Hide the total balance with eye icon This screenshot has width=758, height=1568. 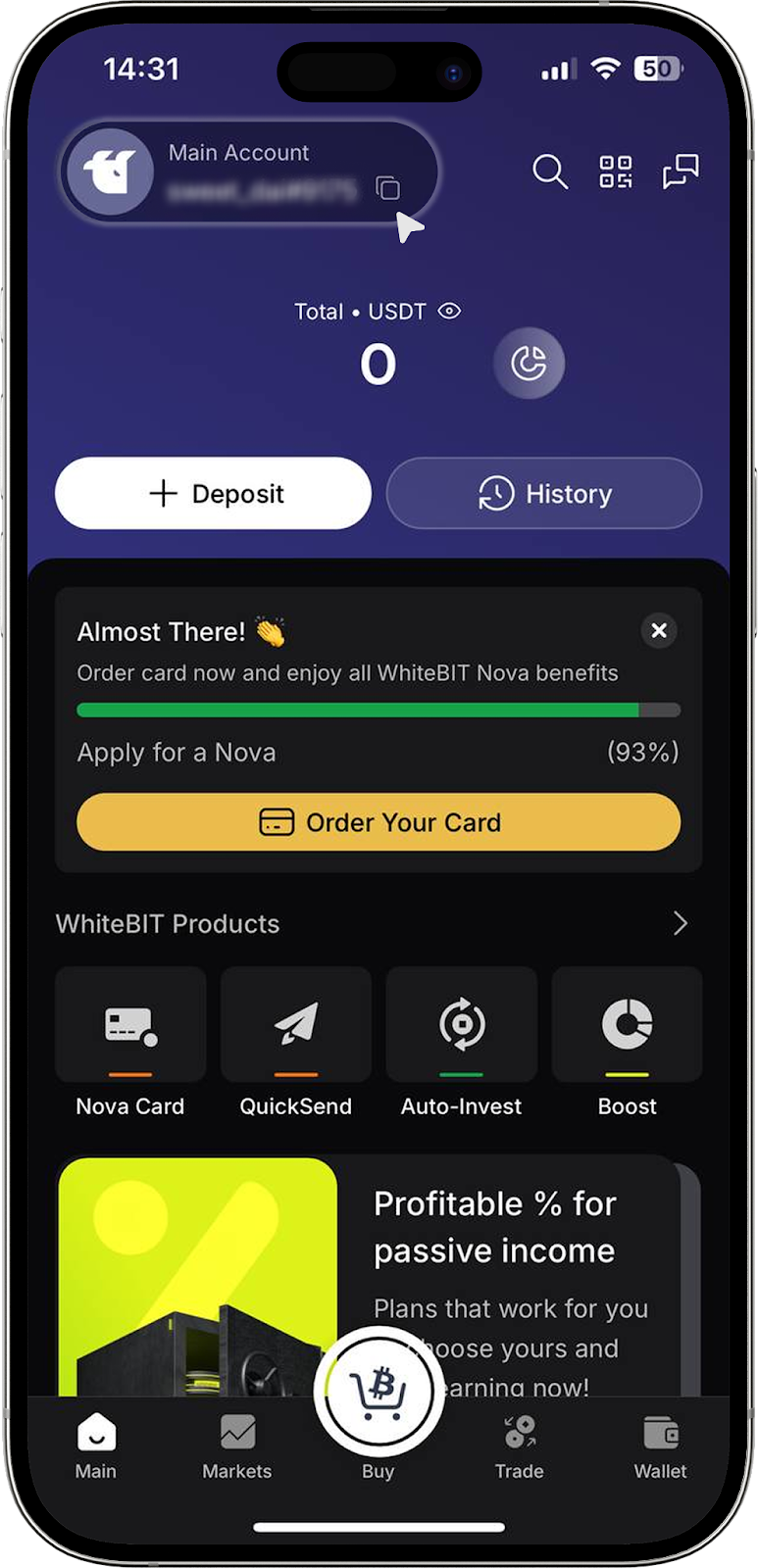pyautogui.click(x=449, y=312)
